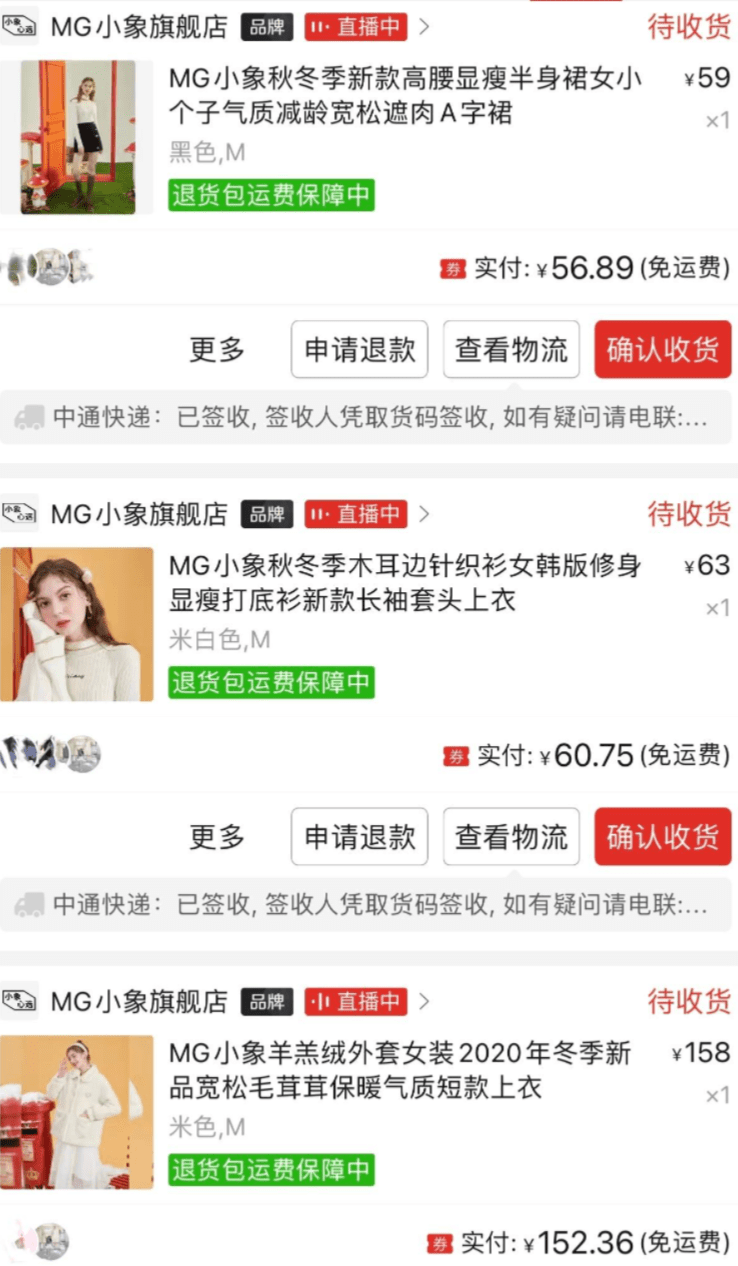
Task: Open the 半身裙 A字裙 product item
Action: click(x=405, y=96)
